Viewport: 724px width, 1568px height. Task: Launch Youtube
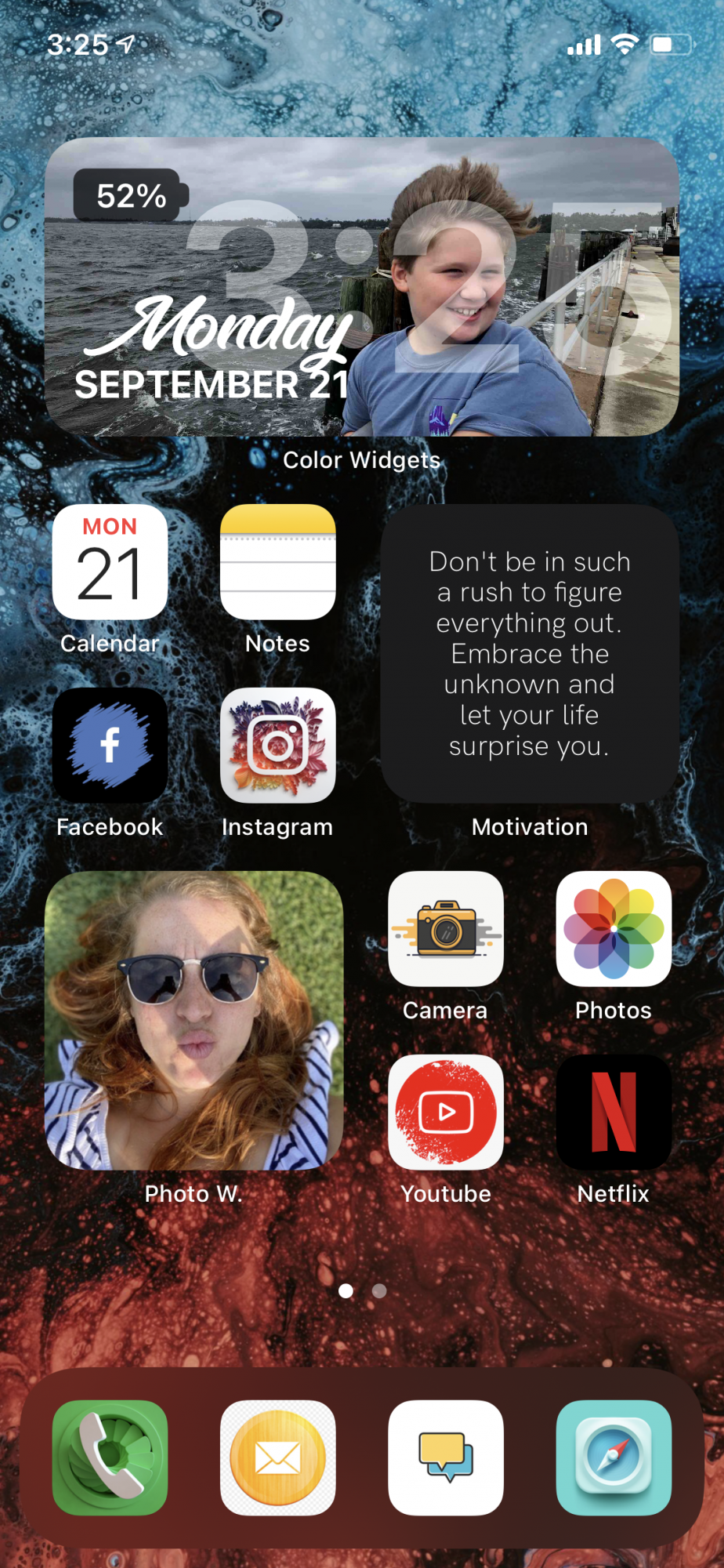coord(446,1112)
